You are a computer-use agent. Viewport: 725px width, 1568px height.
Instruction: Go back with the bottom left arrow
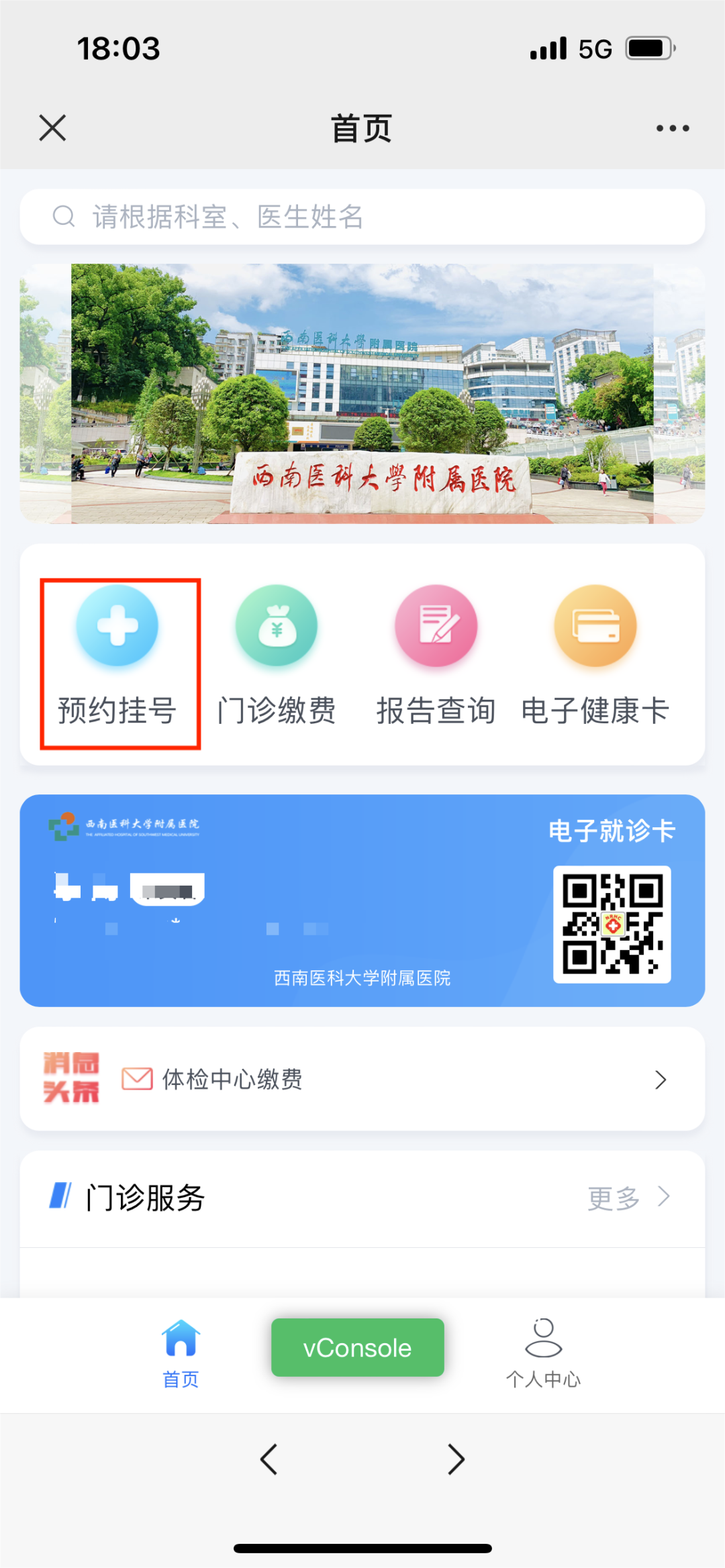[x=269, y=1459]
